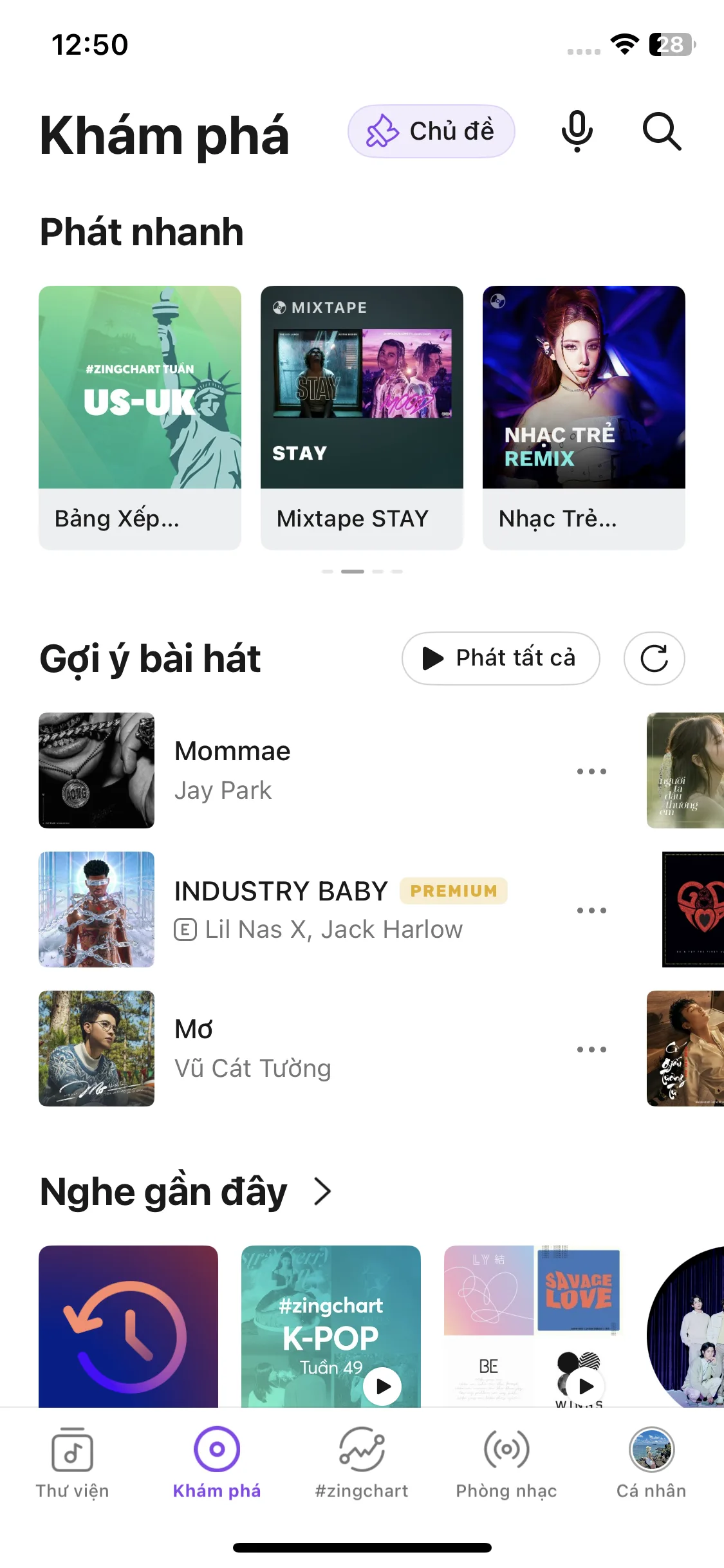
Task: Open the Chủ đề theme chip
Action: 431,131
